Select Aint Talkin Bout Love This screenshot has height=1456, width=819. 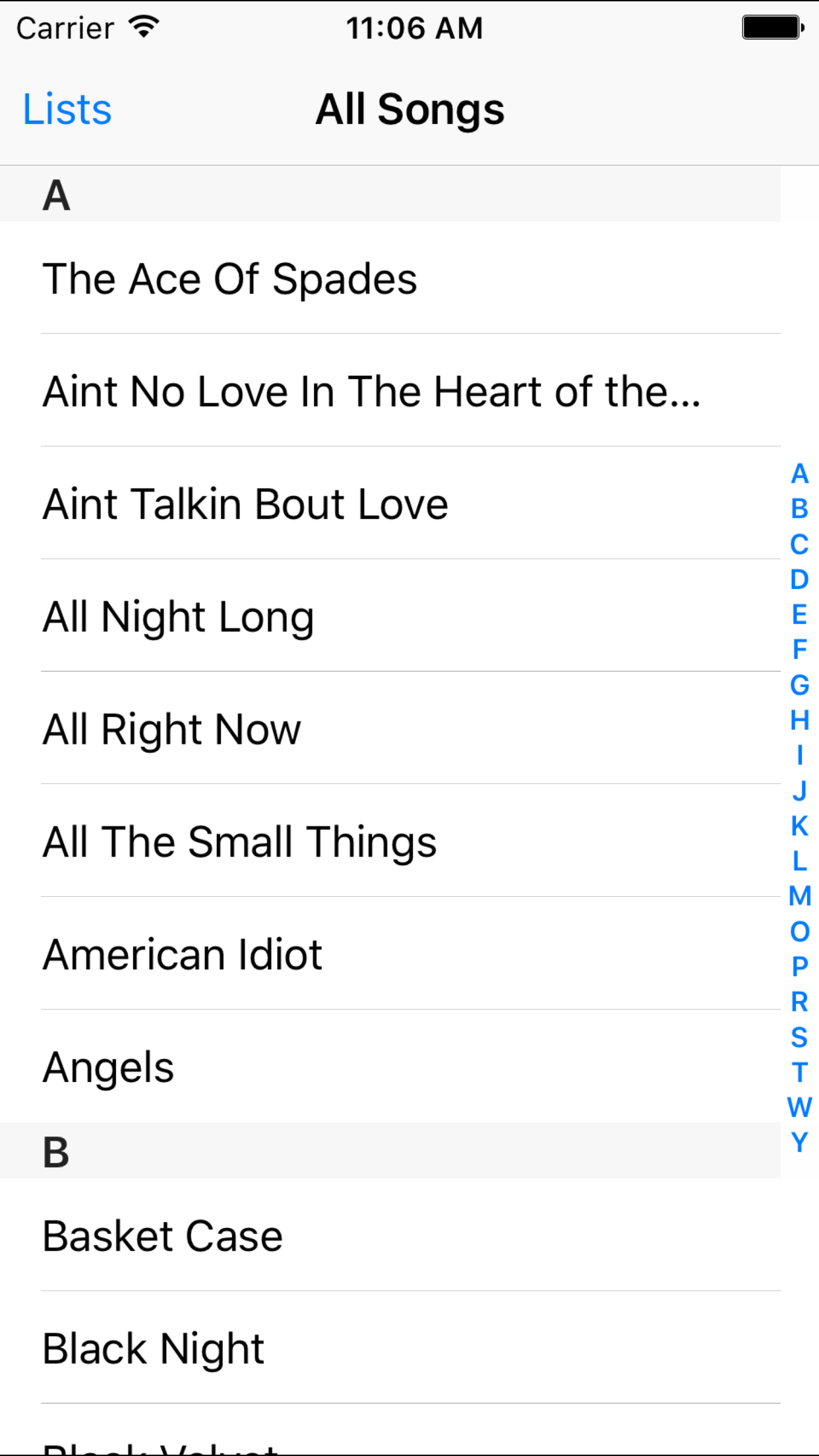pos(390,503)
